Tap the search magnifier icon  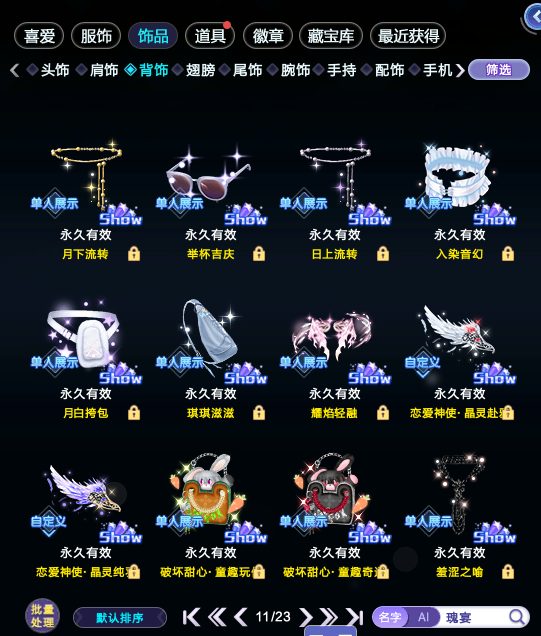517,617
